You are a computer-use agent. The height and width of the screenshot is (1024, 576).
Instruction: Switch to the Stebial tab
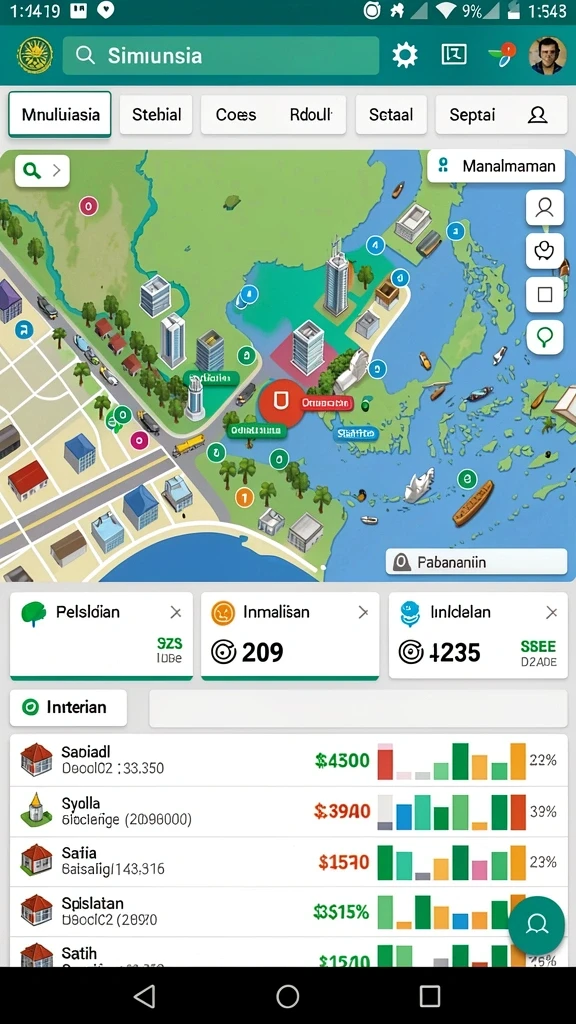coord(156,114)
